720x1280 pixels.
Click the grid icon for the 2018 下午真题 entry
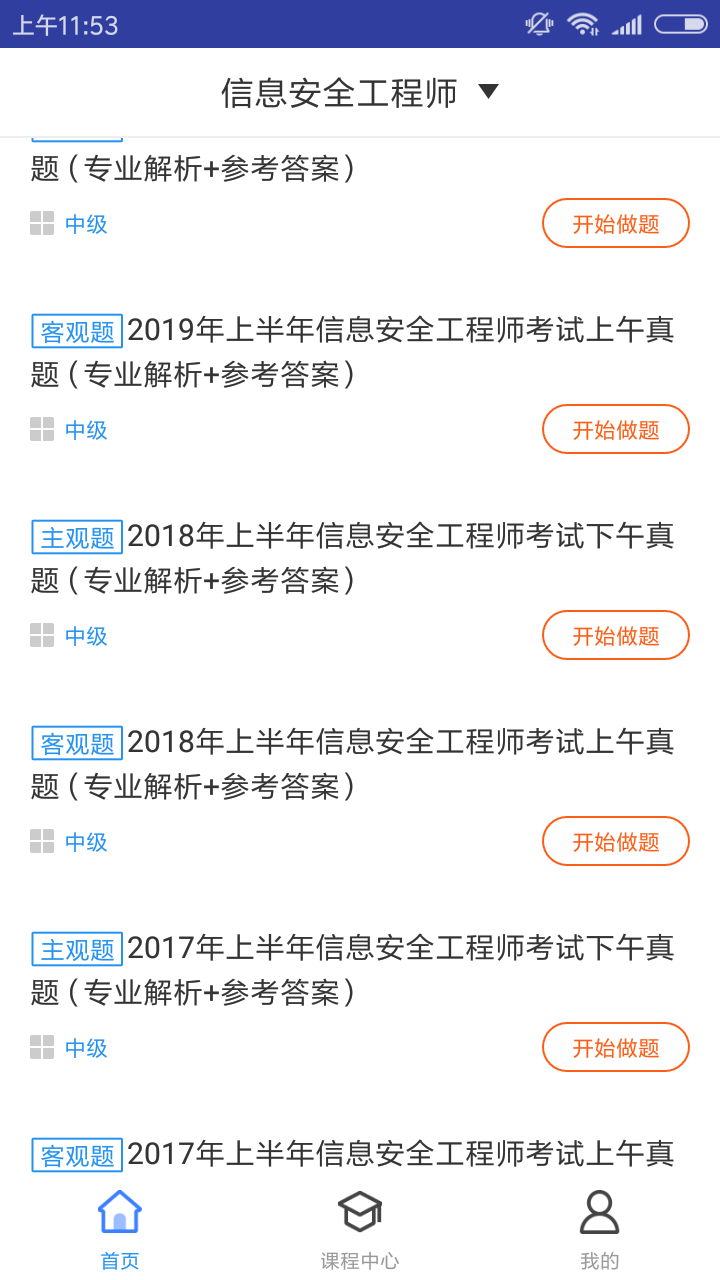(42, 635)
